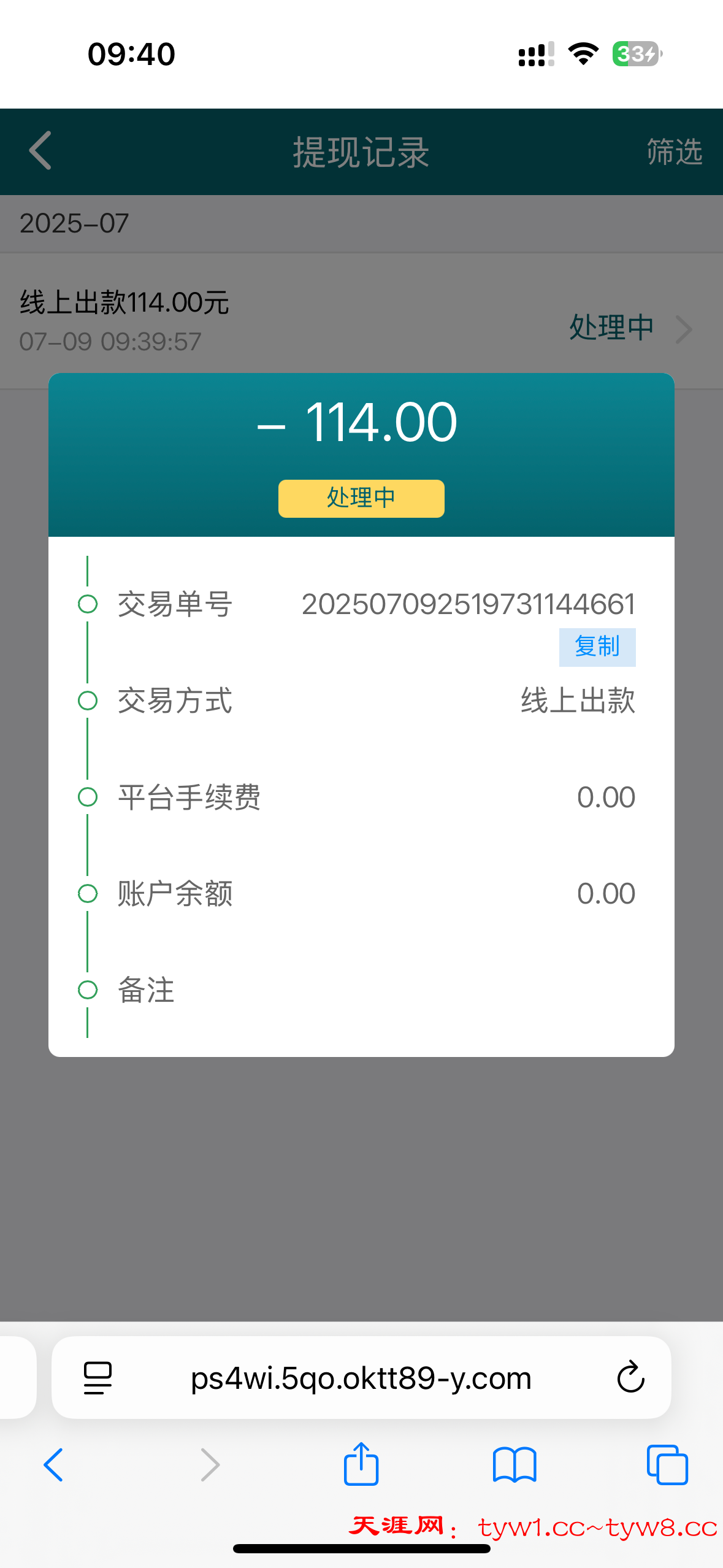The width and height of the screenshot is (723, 1568).
Task: Tap the Safari back navigation arrow
Action: [x=53, y=1464]
